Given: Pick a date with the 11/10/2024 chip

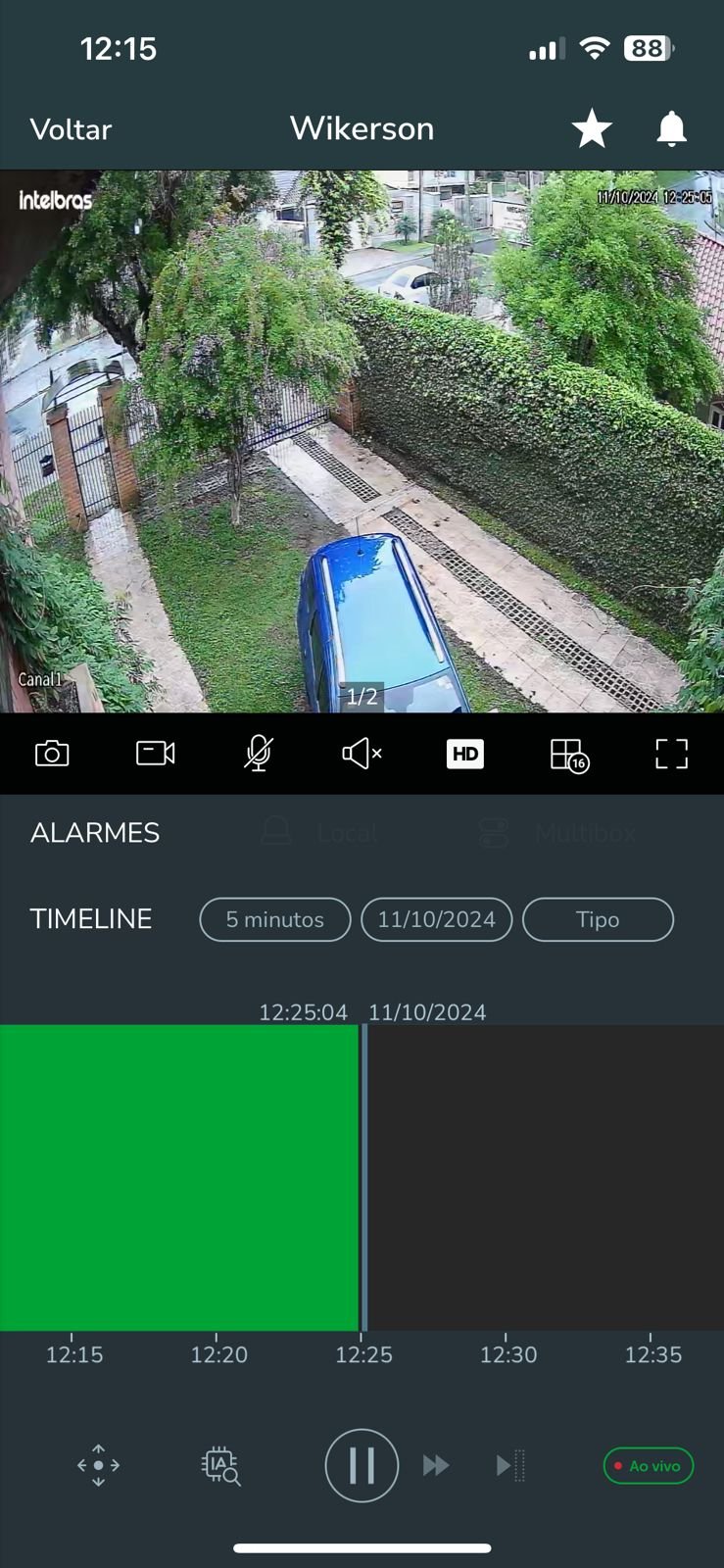Looking at the screenshot, I should click(x=437, y=919).
